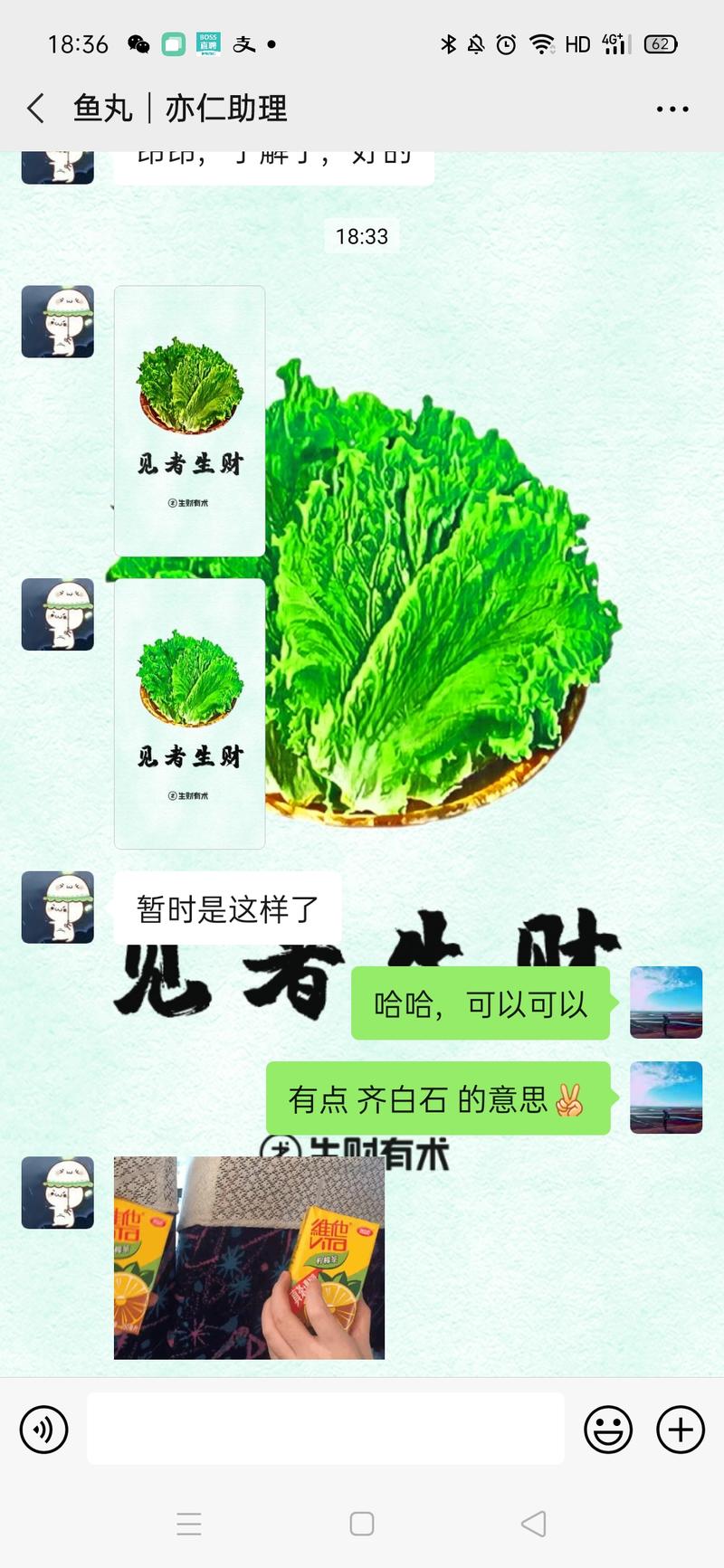The width and height of the screenshot is (724, 1568).
Task: Tap the back arrow to leave the chat
Action: (34, 107)
